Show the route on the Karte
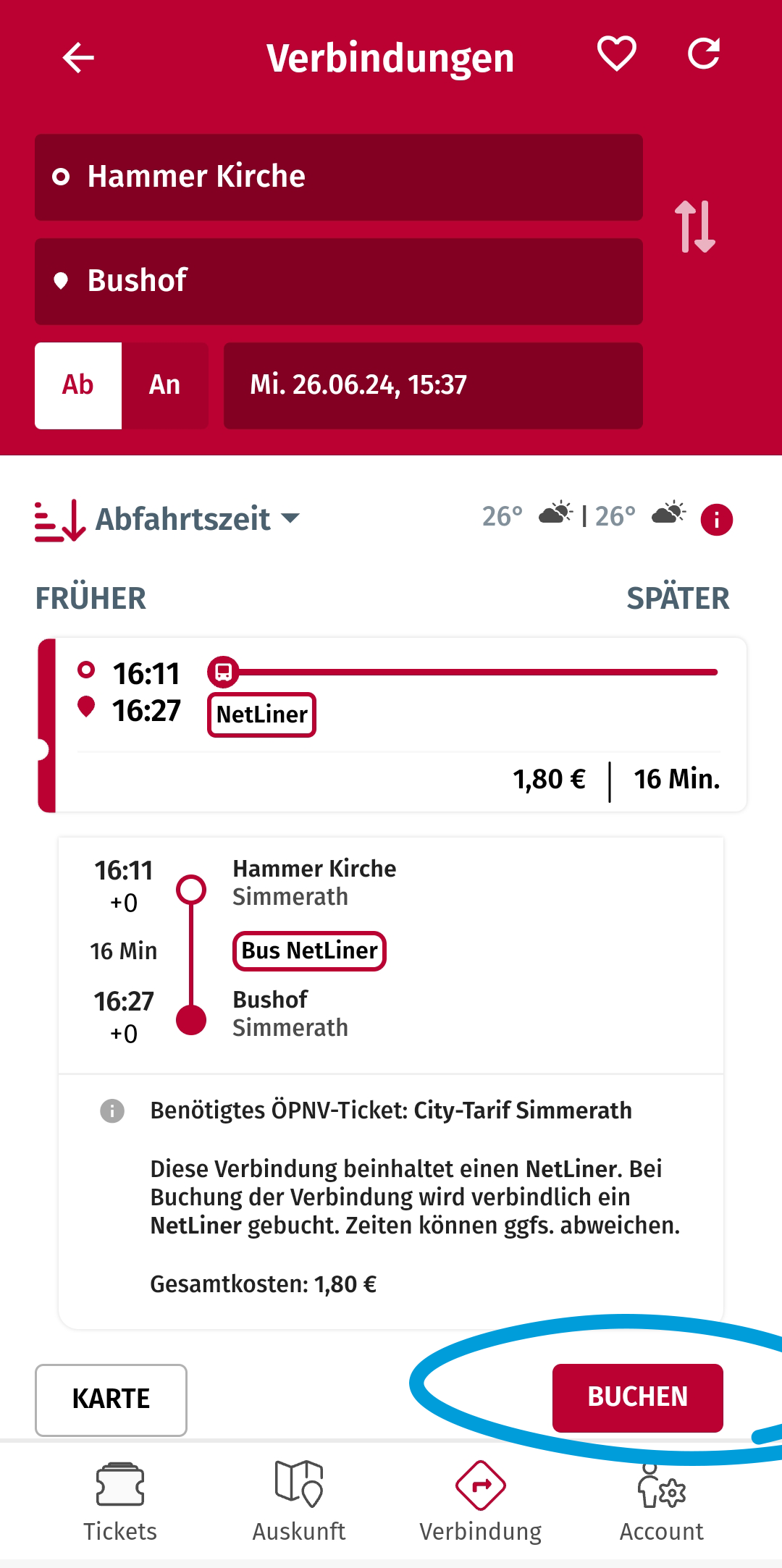Viewport: 782px width, 1568px height. pyautogui.click(x=111, y=1399)
